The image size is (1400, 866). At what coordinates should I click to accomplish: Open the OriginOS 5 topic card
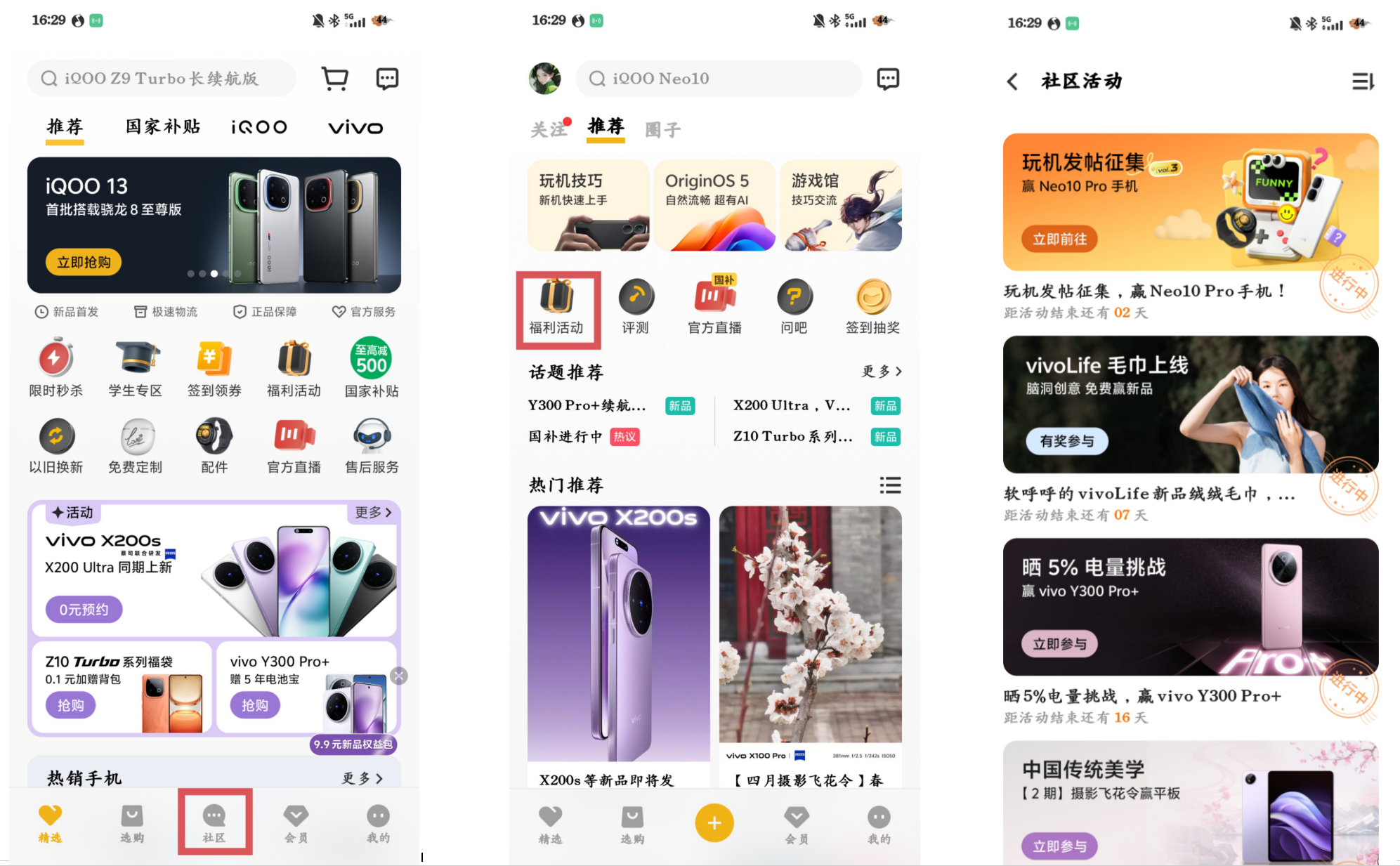pos(714,205)
